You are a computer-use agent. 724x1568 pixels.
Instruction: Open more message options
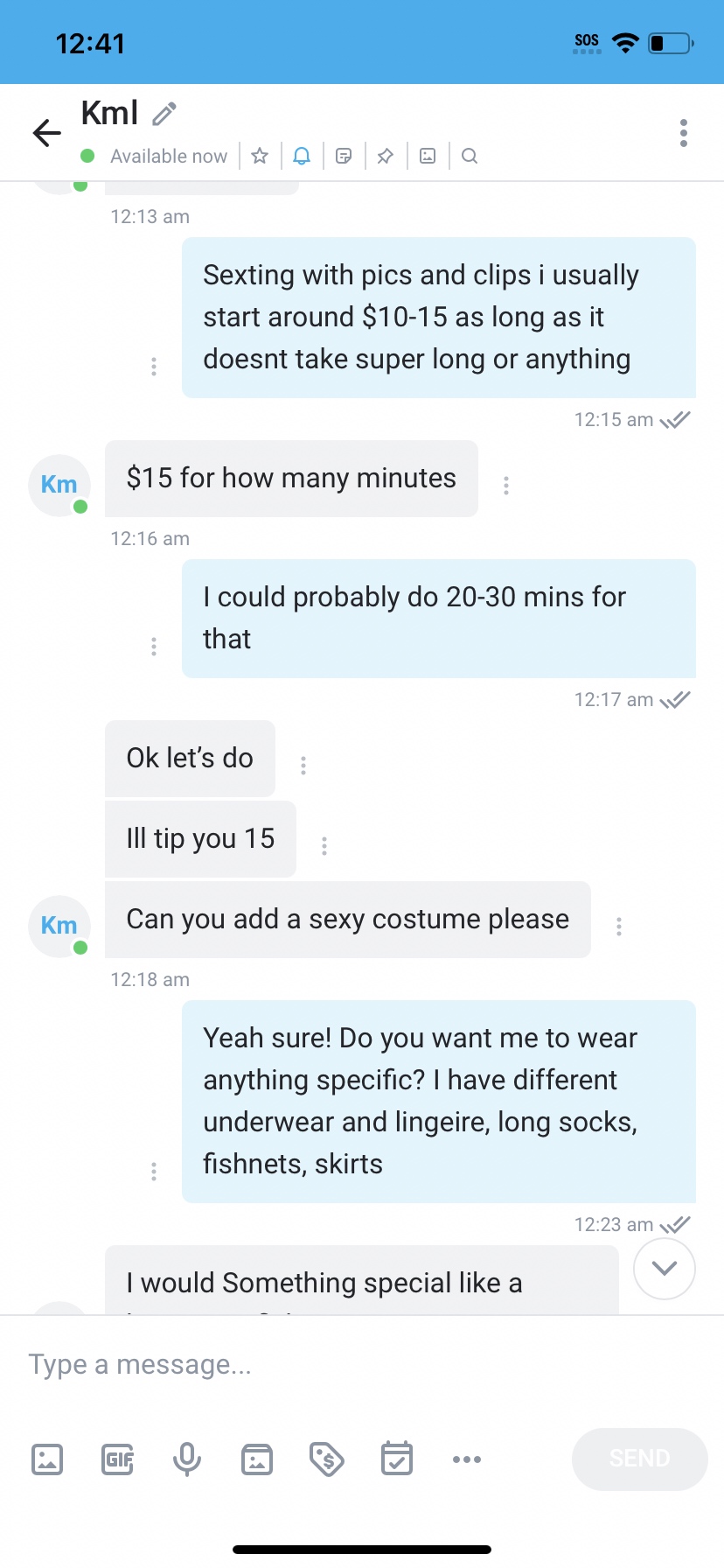click(x=467, y=1459)
